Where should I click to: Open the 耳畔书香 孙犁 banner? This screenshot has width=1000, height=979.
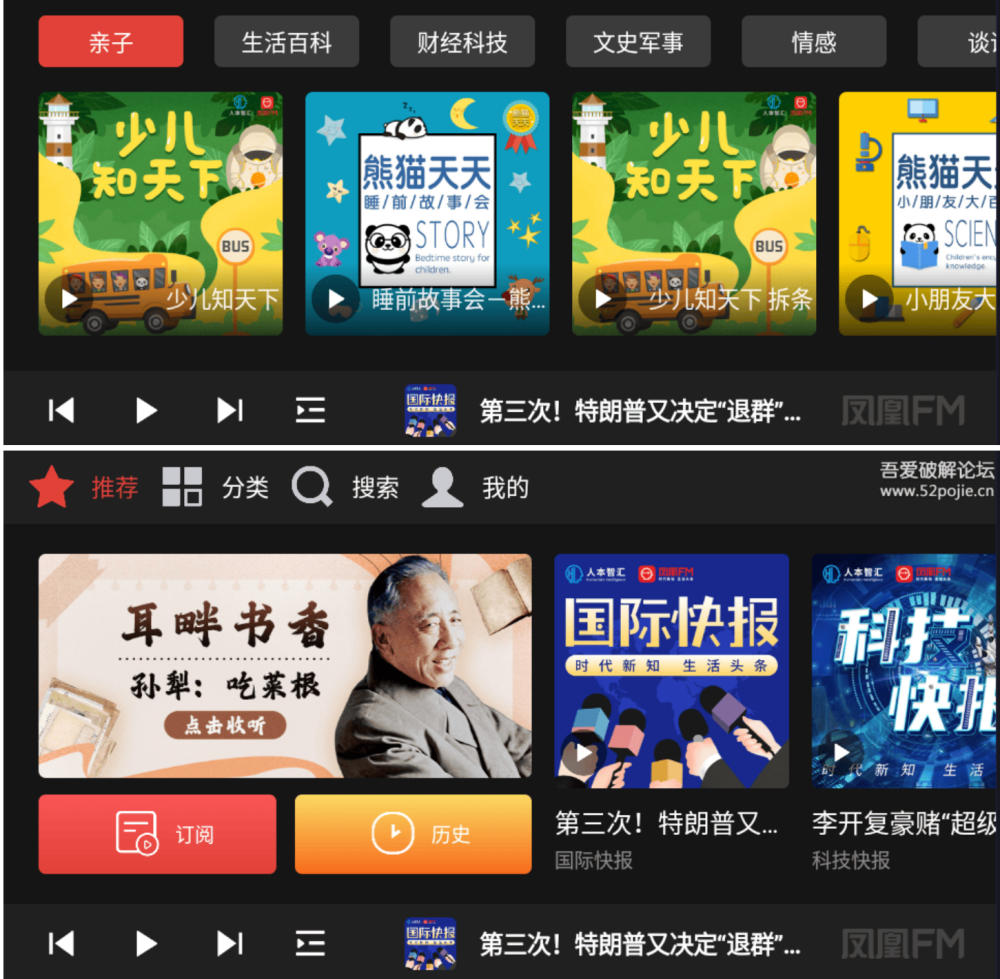tap(285, 666)
